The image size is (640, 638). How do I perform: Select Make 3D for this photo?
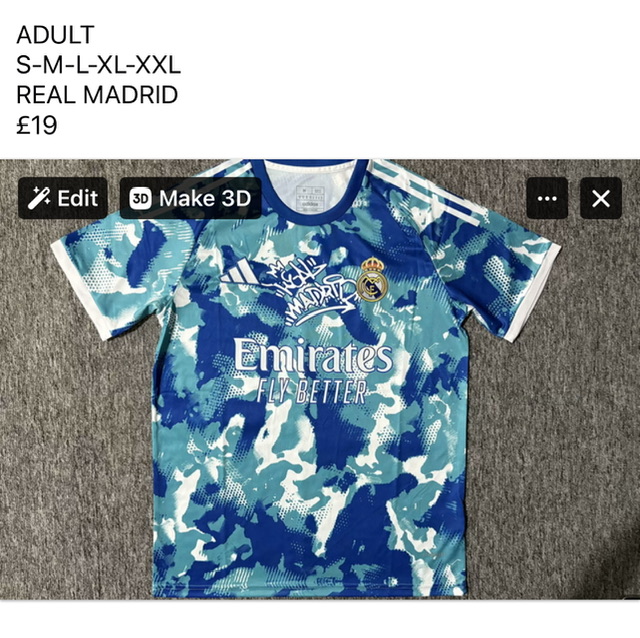[x=190, y=198]
